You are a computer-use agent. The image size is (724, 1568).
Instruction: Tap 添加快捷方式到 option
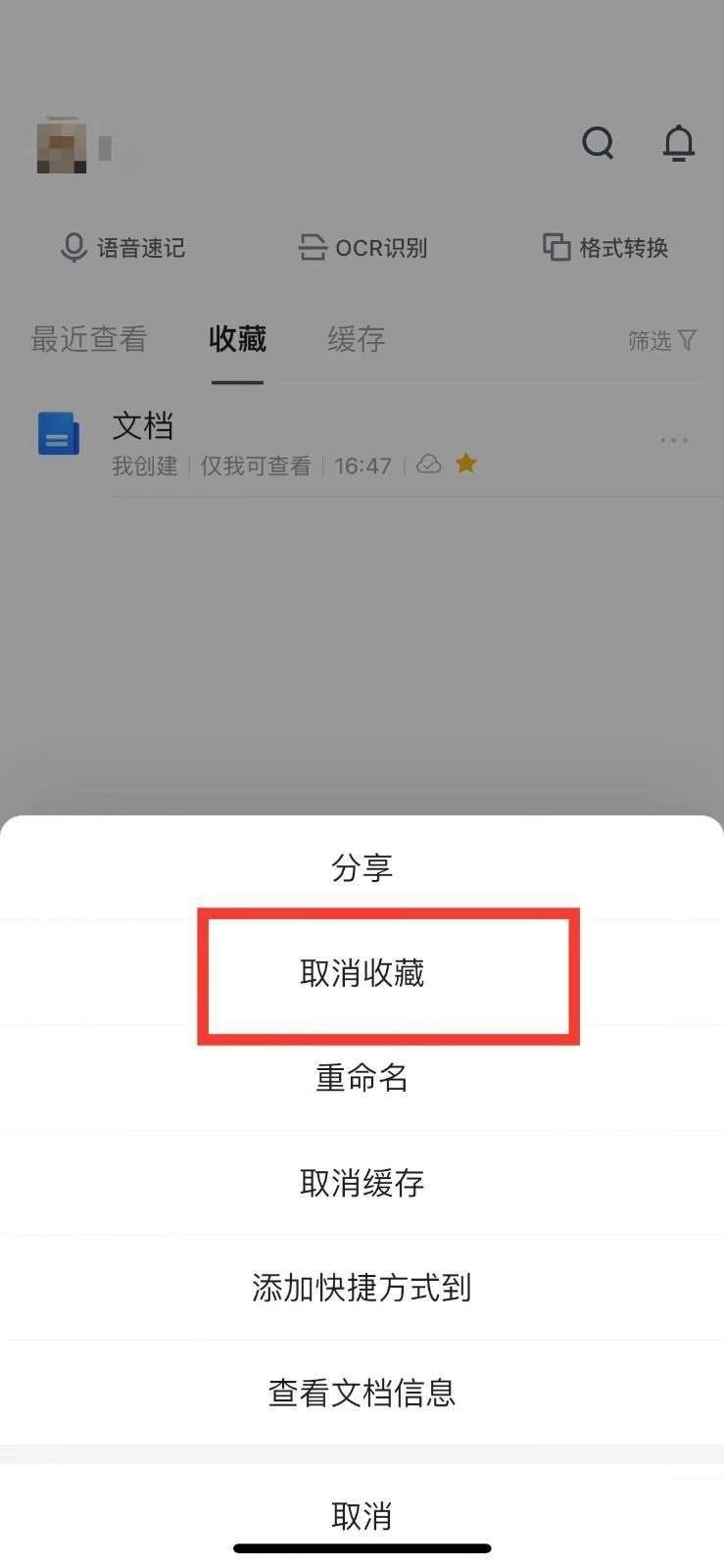(362, 1288)
